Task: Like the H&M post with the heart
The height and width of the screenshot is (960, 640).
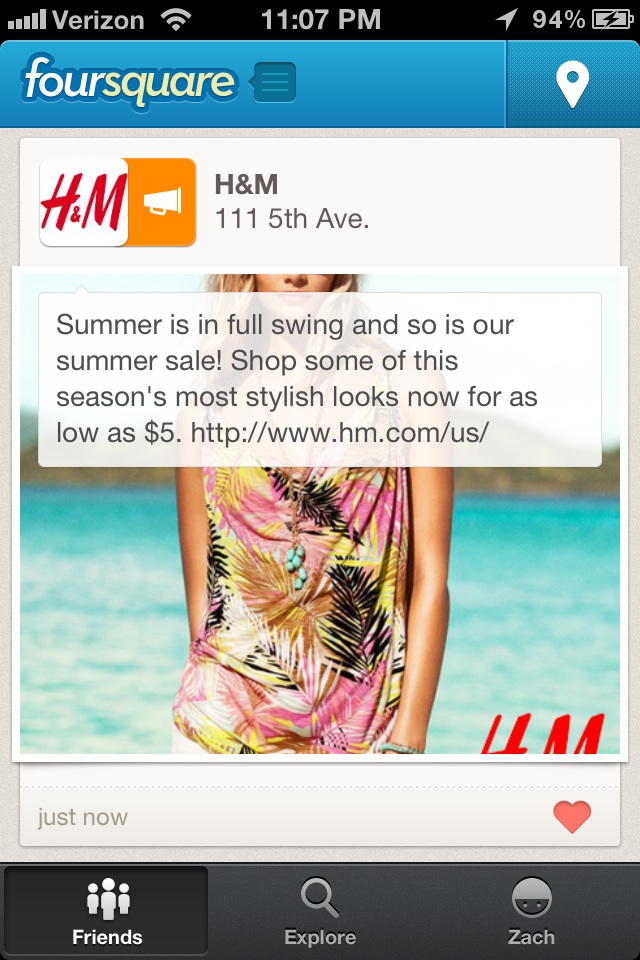Action: (x=572, y=817)
